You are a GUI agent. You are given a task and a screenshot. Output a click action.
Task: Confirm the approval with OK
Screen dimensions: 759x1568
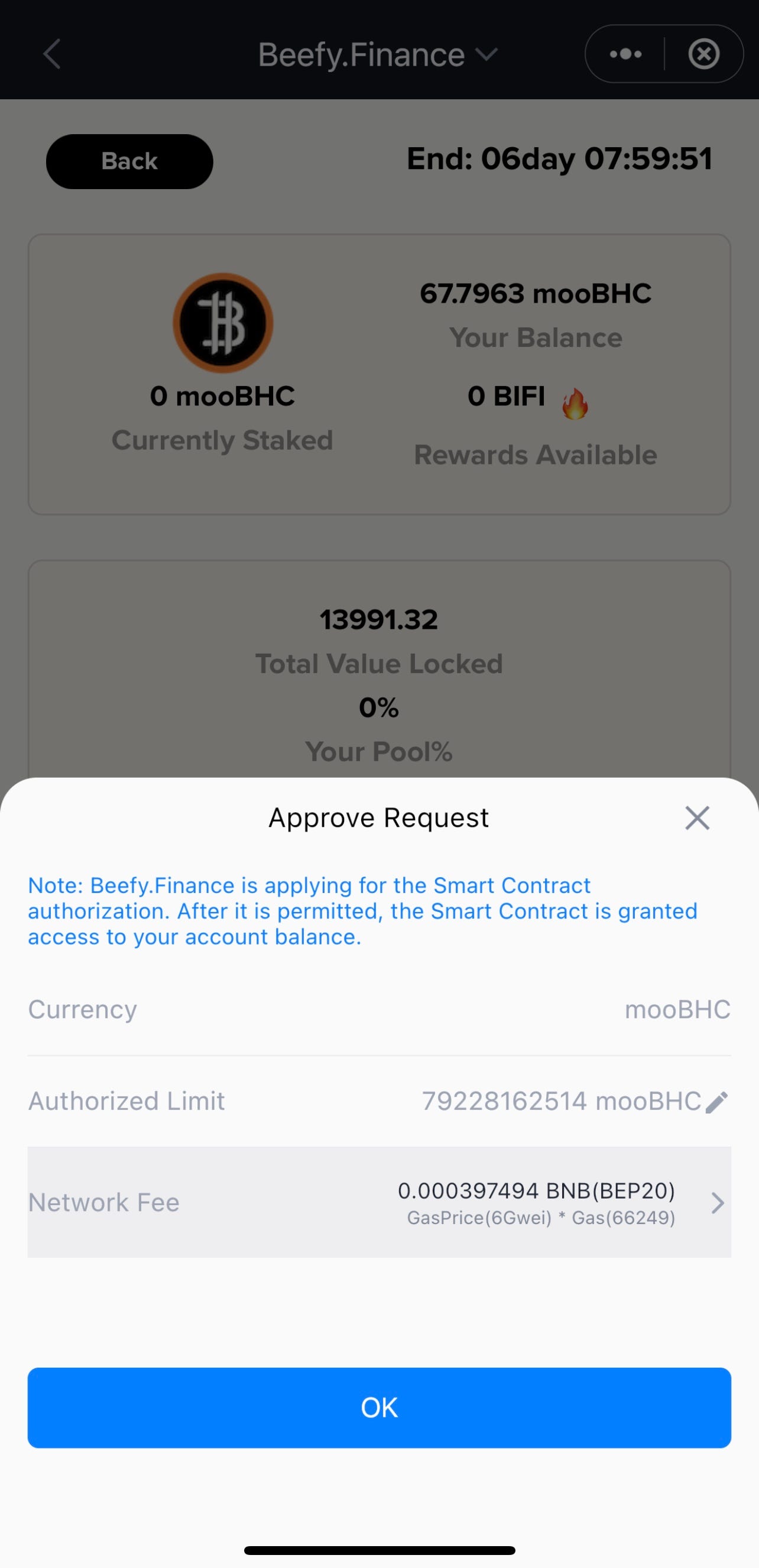click(x=378, y=1407)
